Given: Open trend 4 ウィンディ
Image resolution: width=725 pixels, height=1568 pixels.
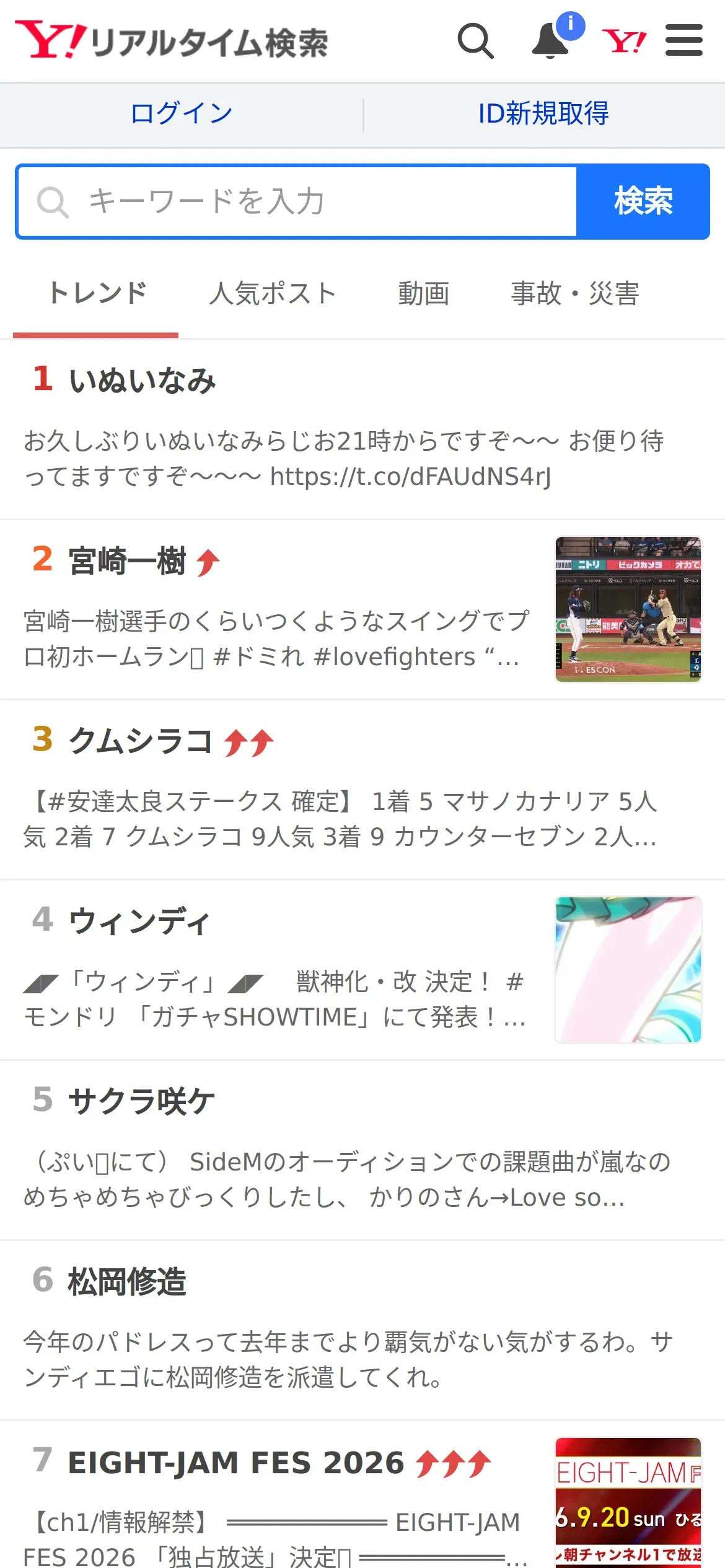Looking at the screenshot, I should tap(362, 970).
